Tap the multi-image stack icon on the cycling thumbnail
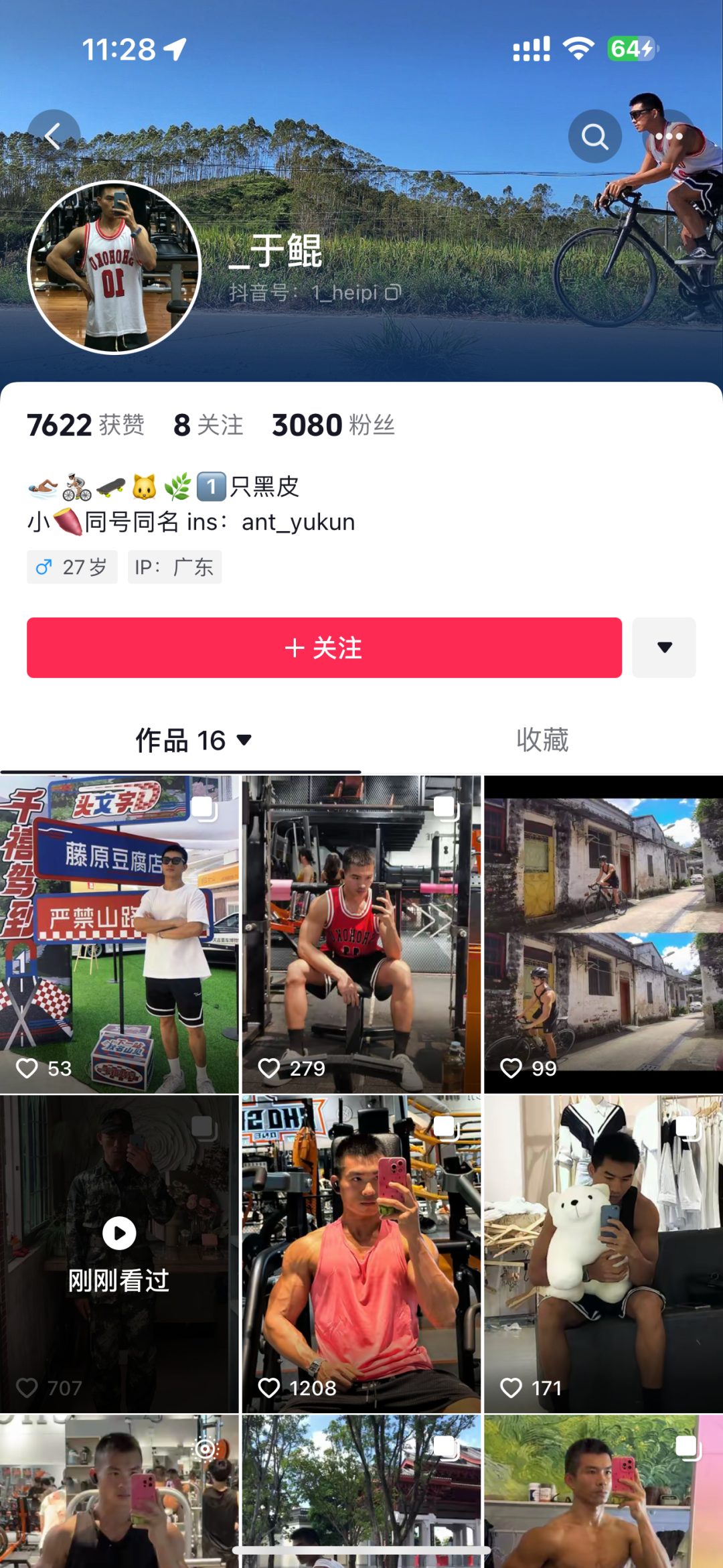 coord(685,808)
